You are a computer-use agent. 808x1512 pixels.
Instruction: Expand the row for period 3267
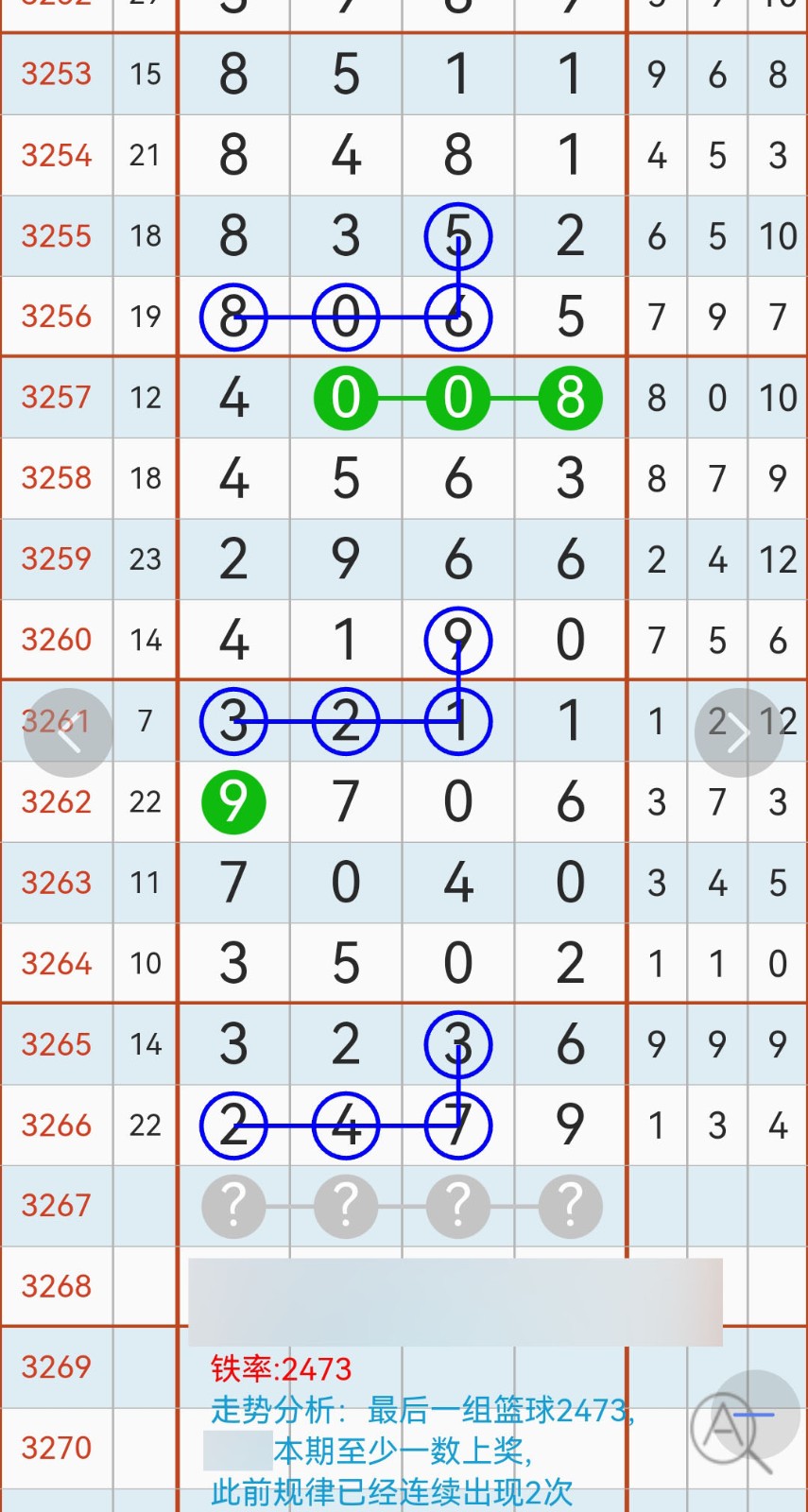57,1206
